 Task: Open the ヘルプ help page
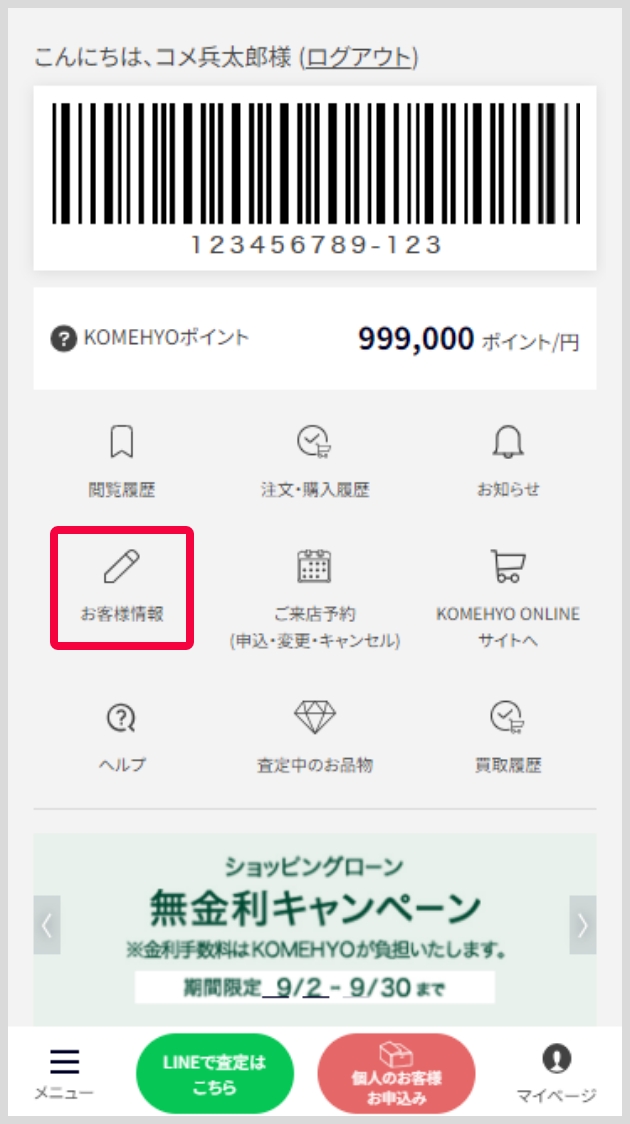point(122,736)
